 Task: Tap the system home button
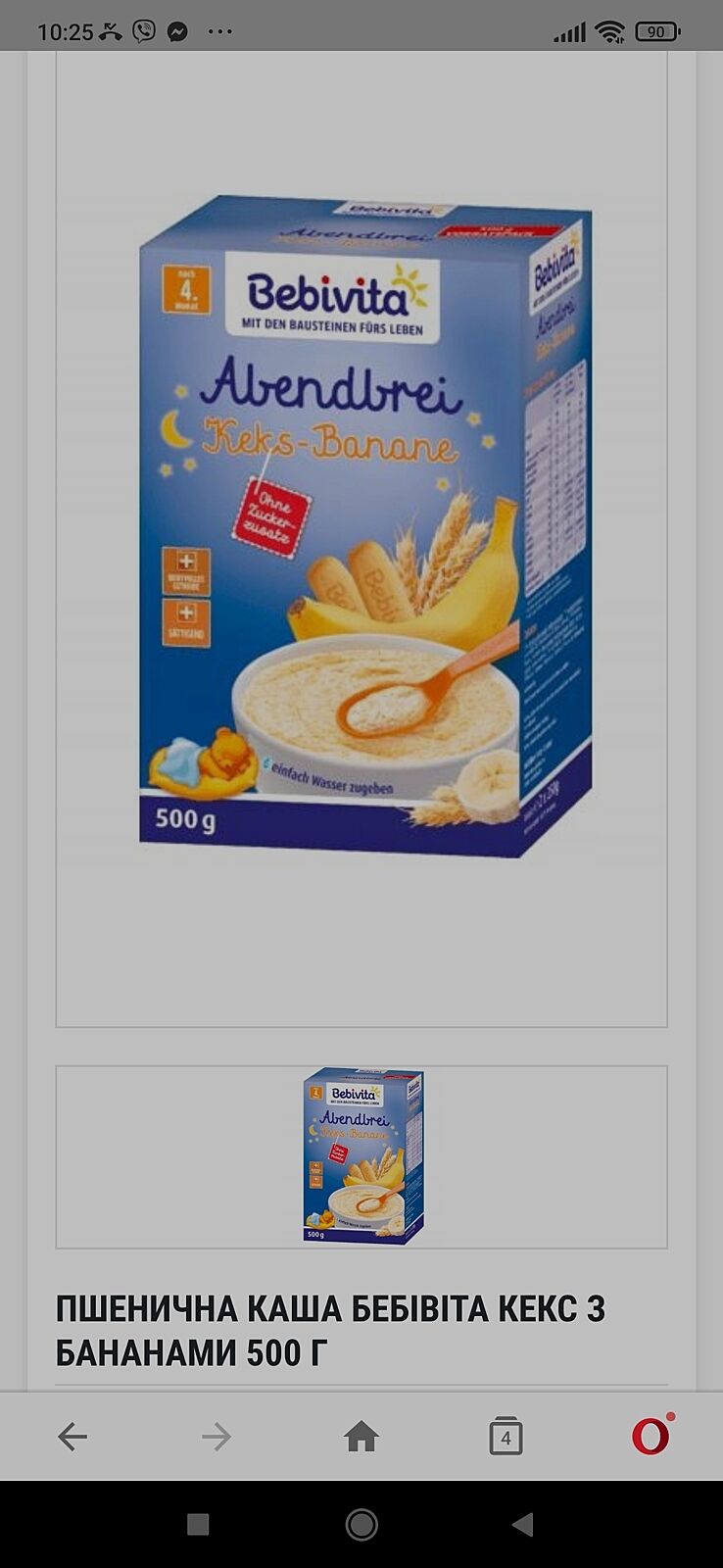[x=361, y=1524]
